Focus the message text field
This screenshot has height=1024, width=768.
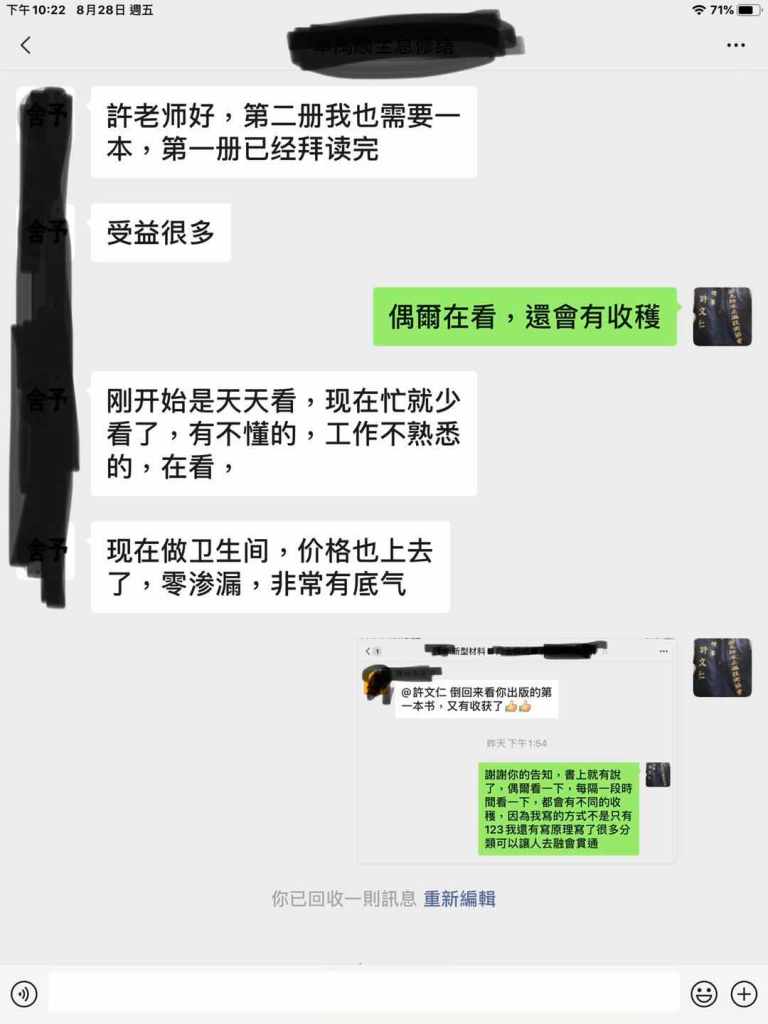tap(364, 993)
